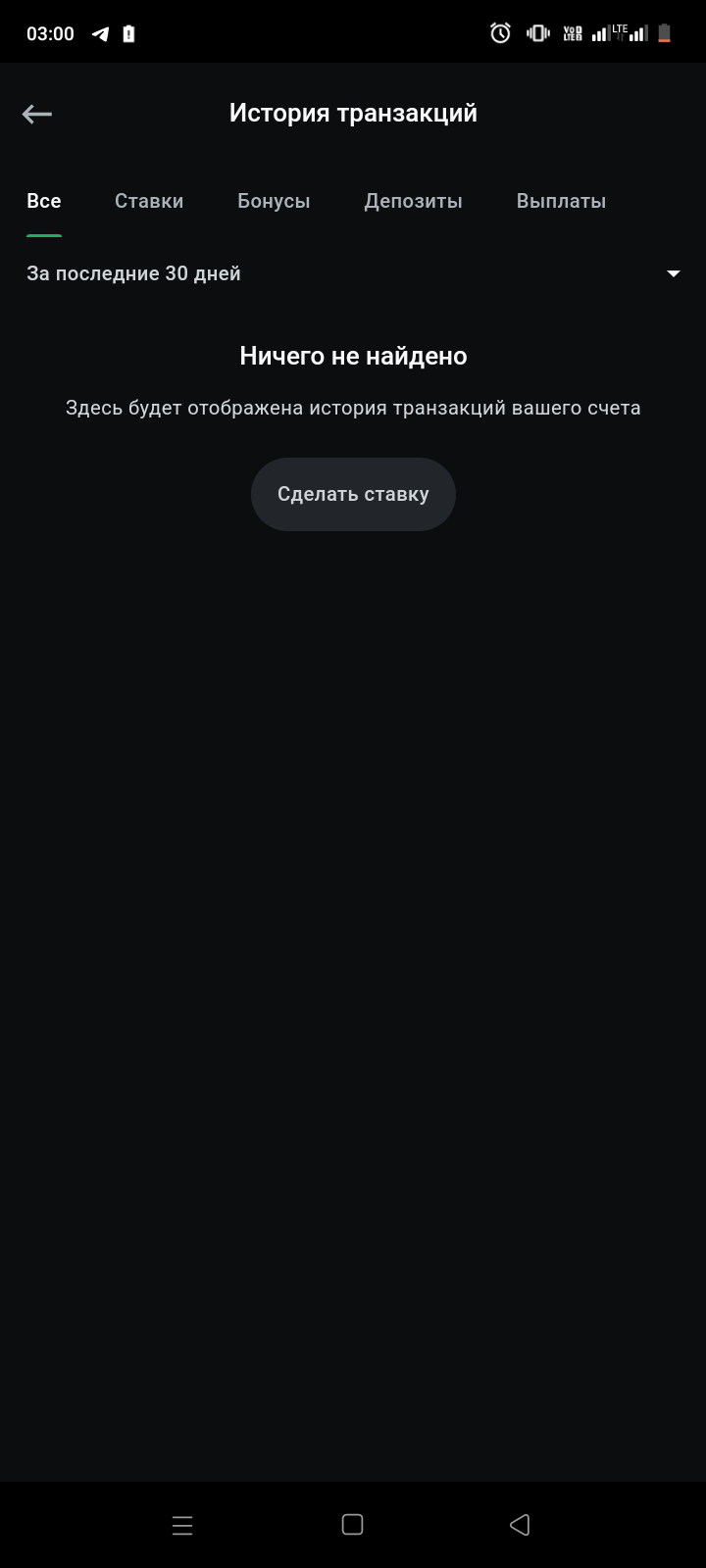
Task: Open the Бонусы tab
Action: [274, 201]
